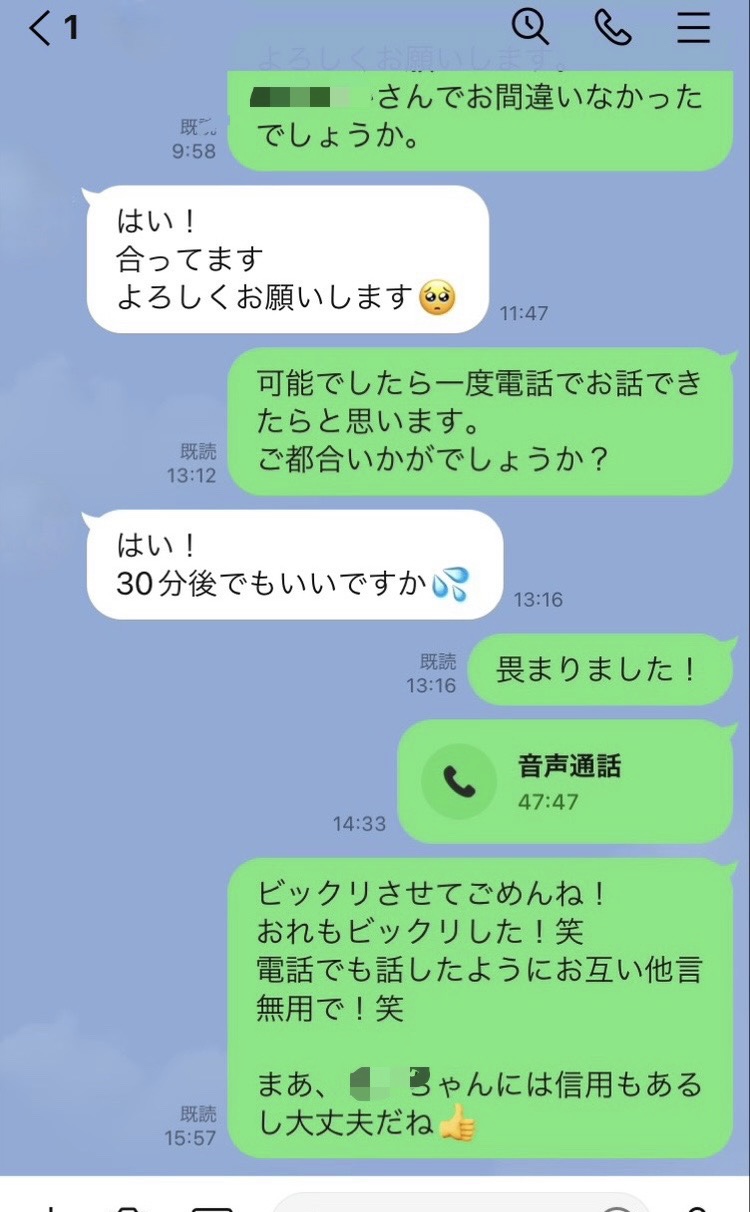This screenshot has width=750, height=1212.
Task: Open the chat menu (three lines)
Action: click(x=693, y=28)
